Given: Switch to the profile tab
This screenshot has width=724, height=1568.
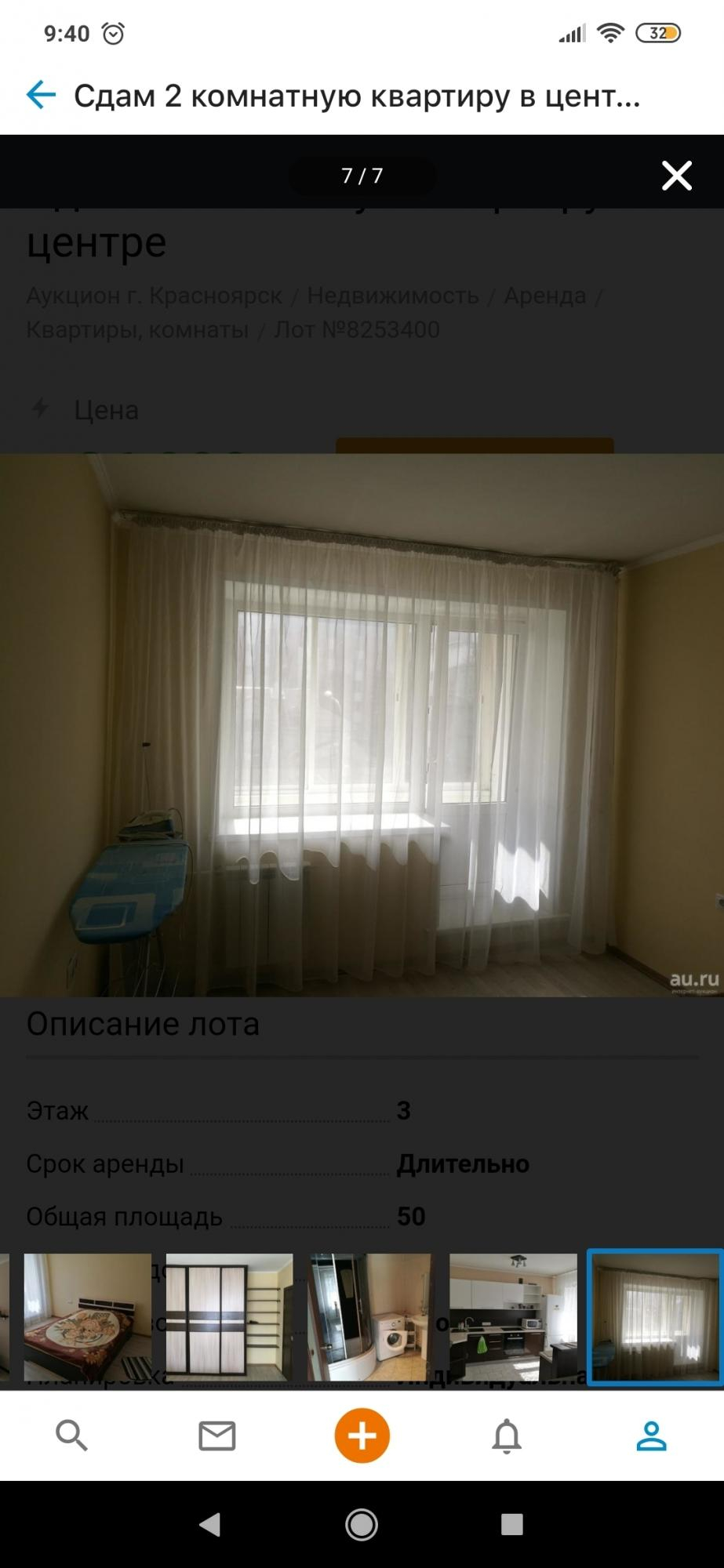Looking at the screenshot, I should pyautogui.click(x=651, y=1436).
